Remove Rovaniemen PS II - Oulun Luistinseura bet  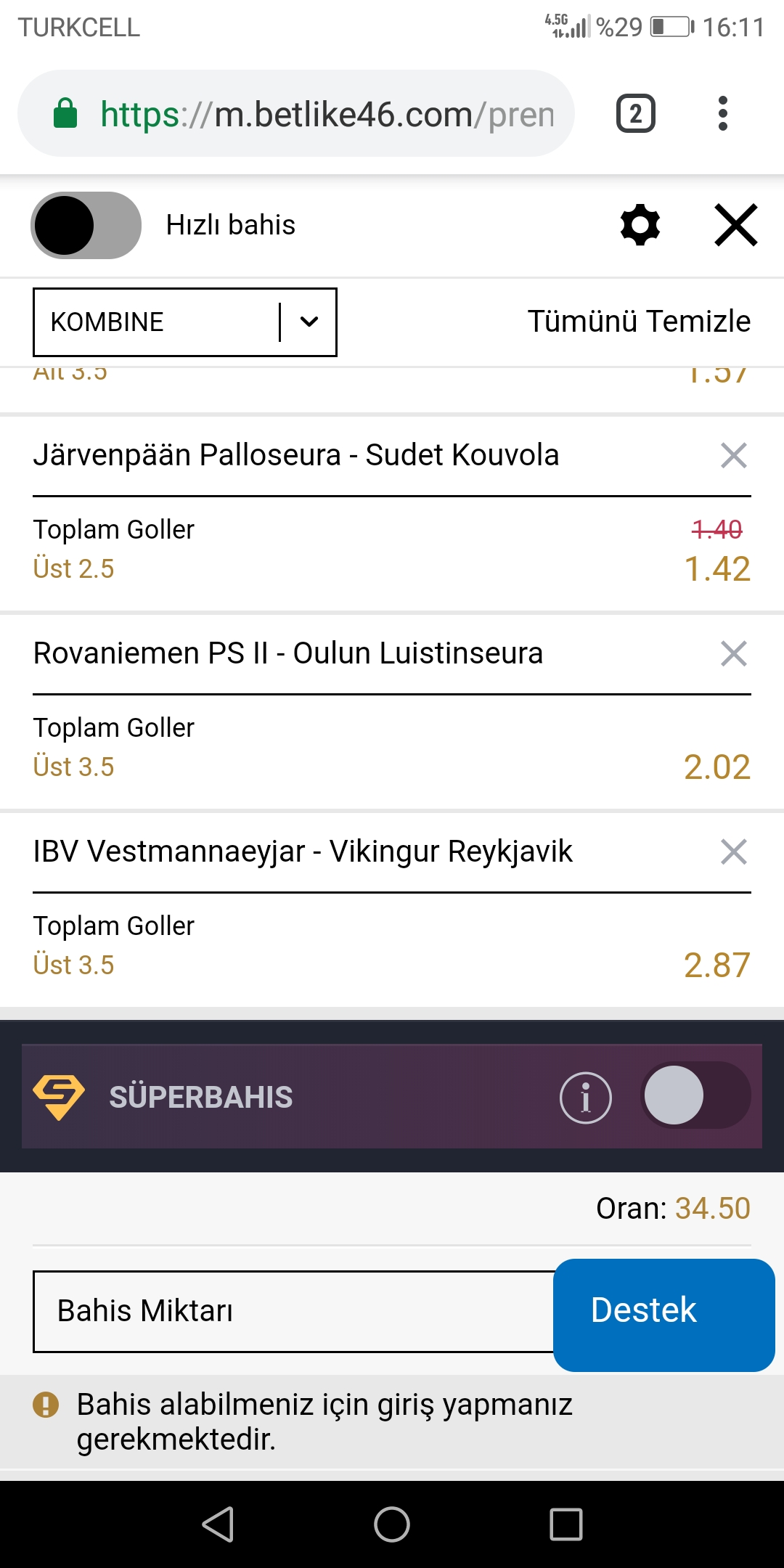click(734, 653)
